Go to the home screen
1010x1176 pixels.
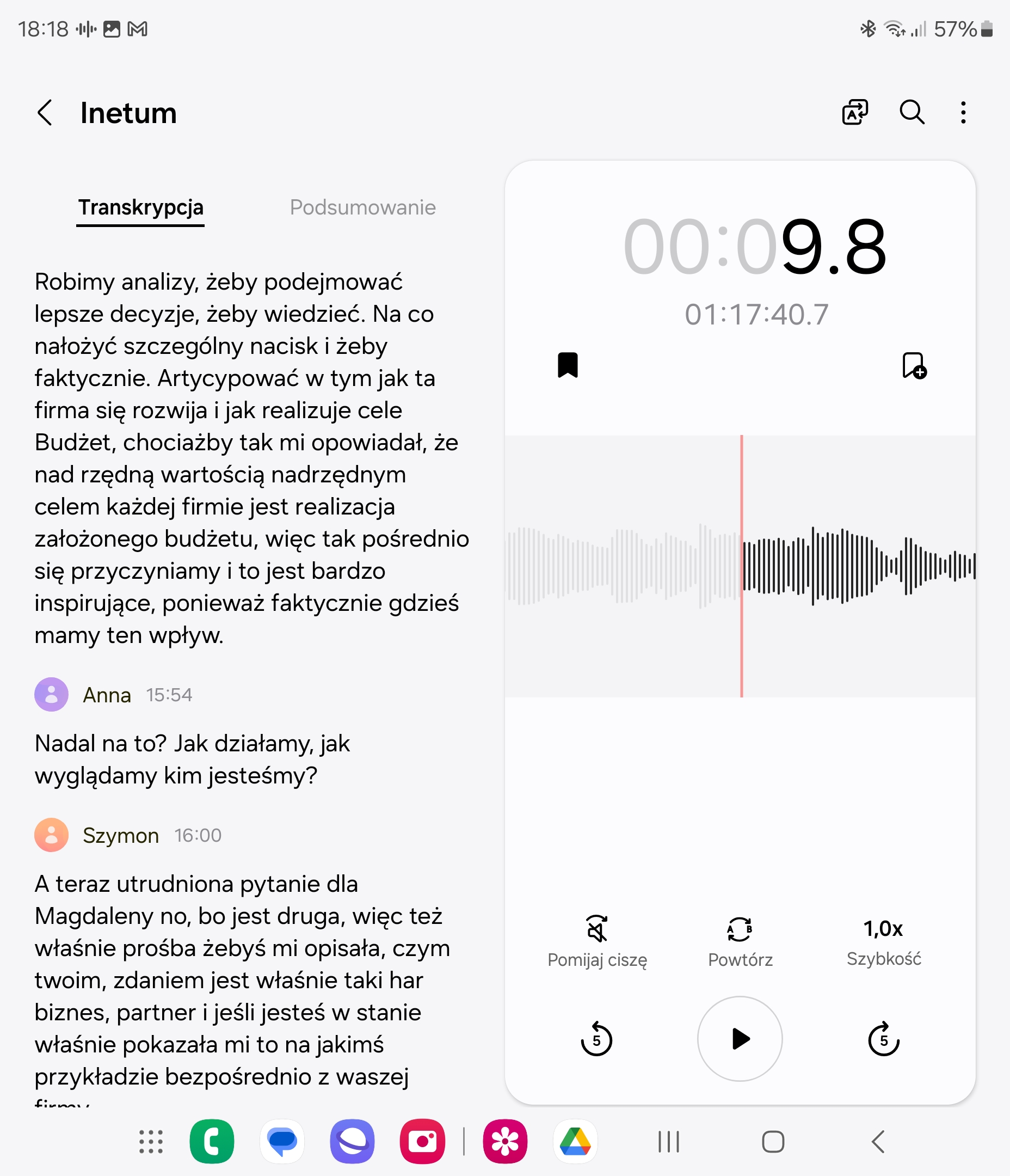pos(773,1142)
